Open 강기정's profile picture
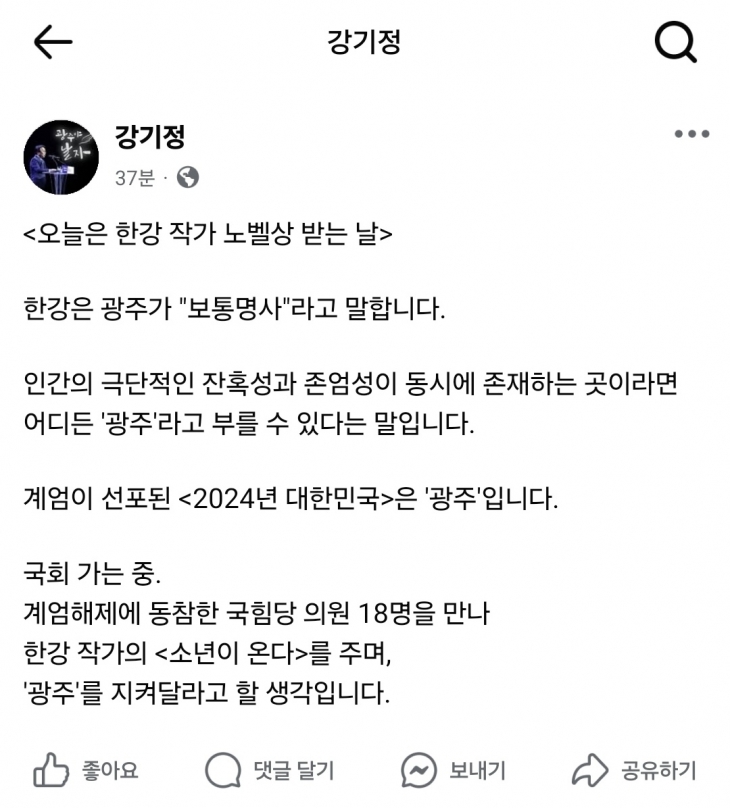Image resolution: width=730 pixels, height=808 pixels. 62,157
